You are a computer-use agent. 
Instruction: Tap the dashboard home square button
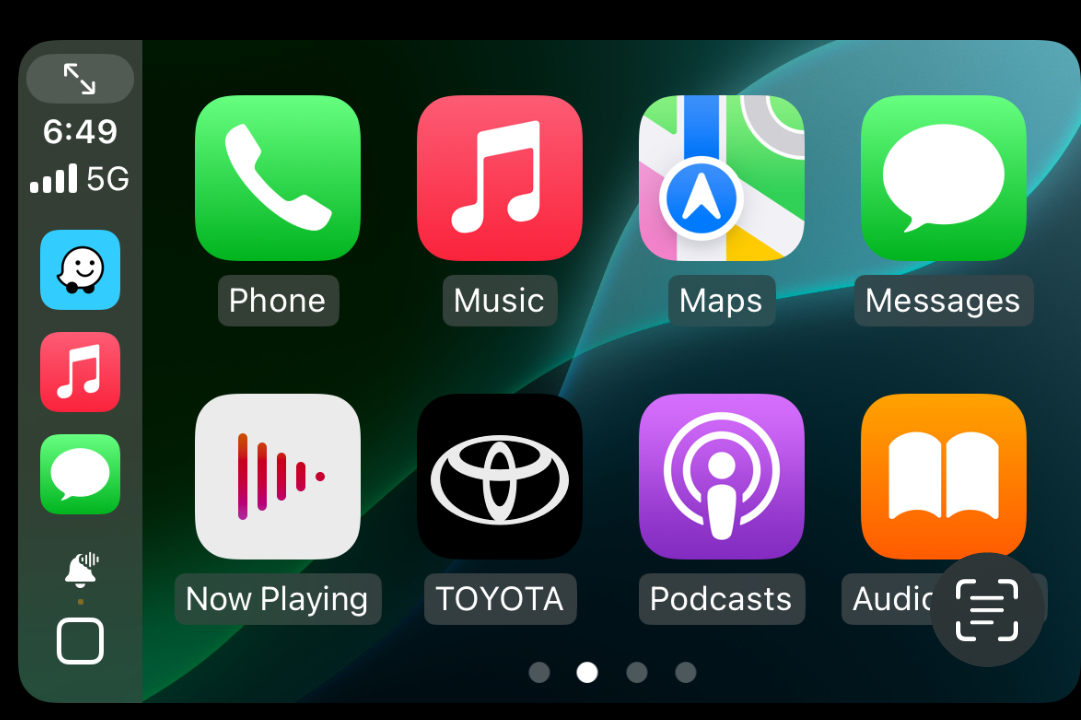pos(80,641)
